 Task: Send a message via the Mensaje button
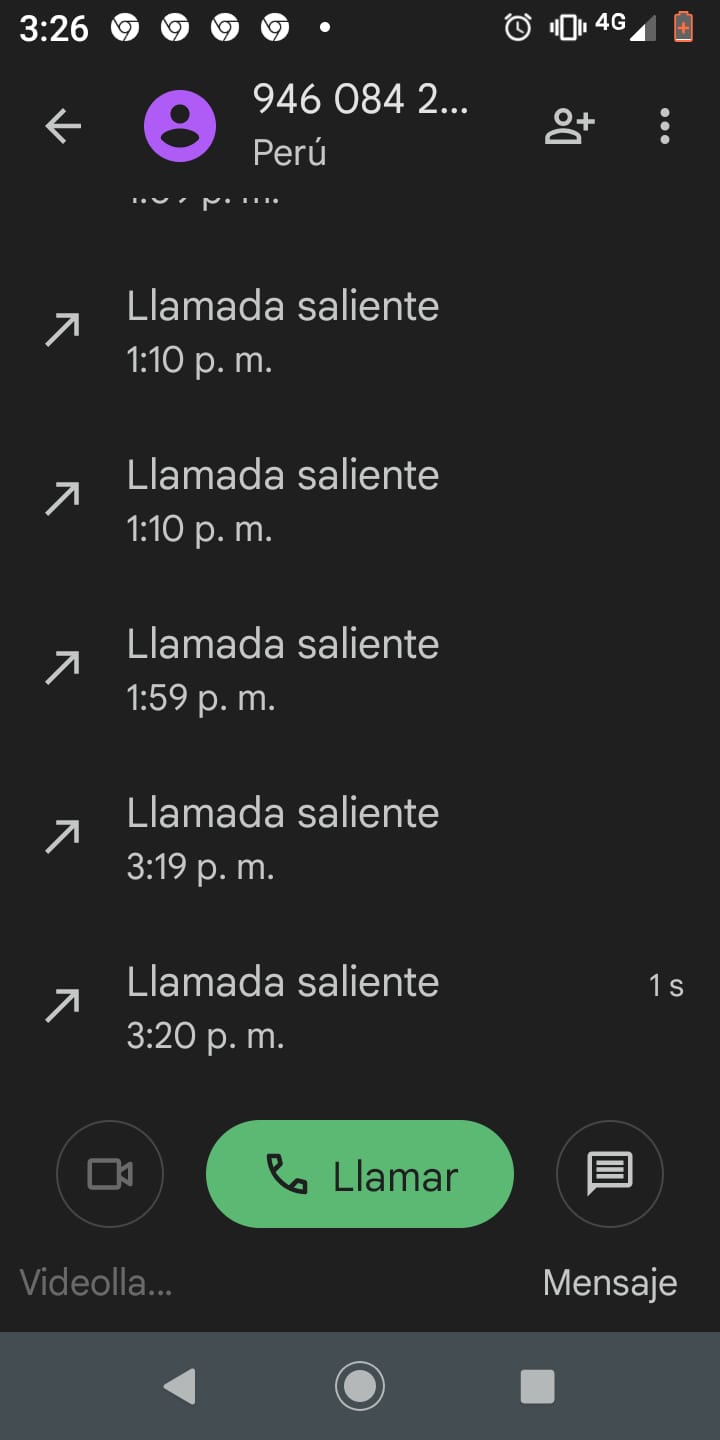point(610,1174)
